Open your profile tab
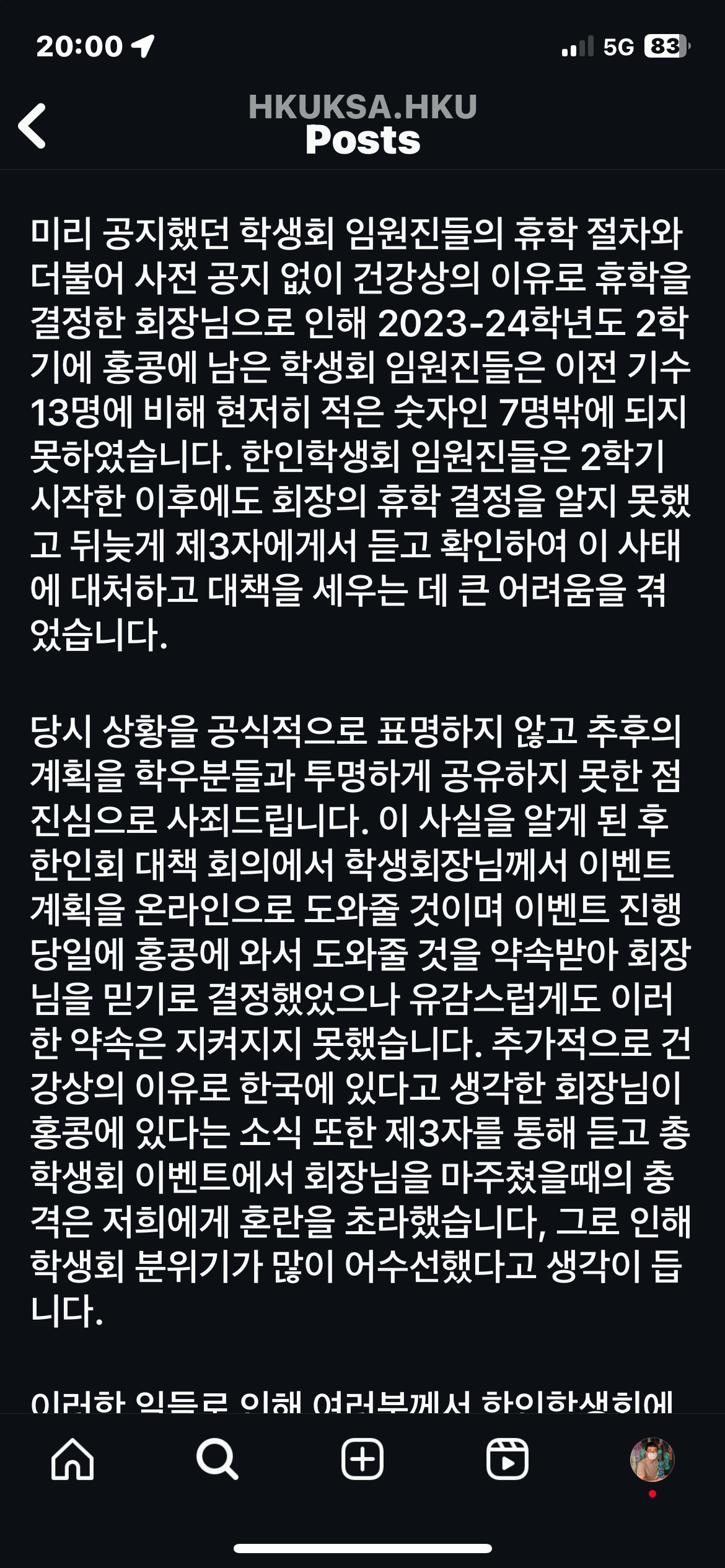Image resolution: width=725 pixels, height=1568 pixels. pos(652,1459)
